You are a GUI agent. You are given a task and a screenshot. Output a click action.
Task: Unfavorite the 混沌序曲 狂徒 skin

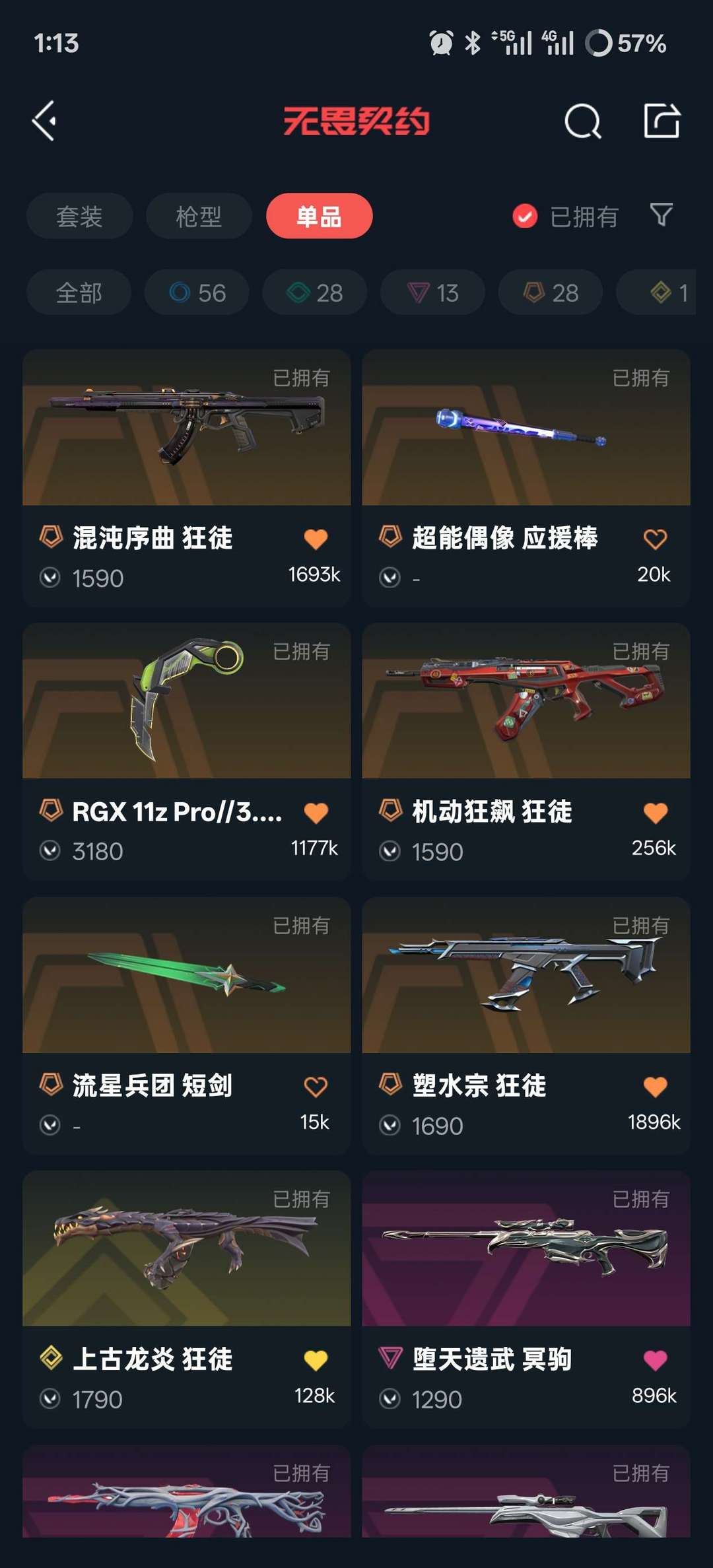[318, 538]
